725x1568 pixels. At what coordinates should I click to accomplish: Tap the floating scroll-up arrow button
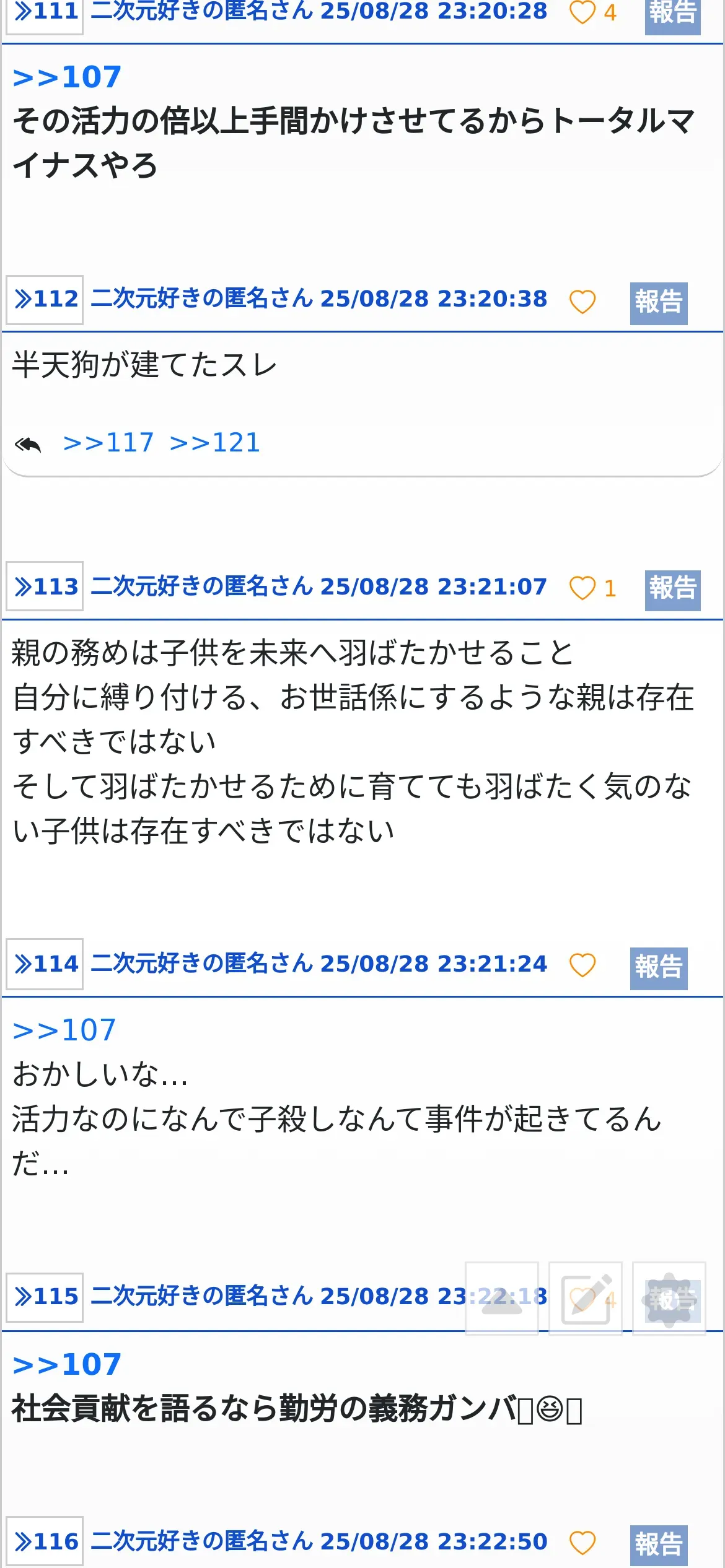[x=501, y=1299]
